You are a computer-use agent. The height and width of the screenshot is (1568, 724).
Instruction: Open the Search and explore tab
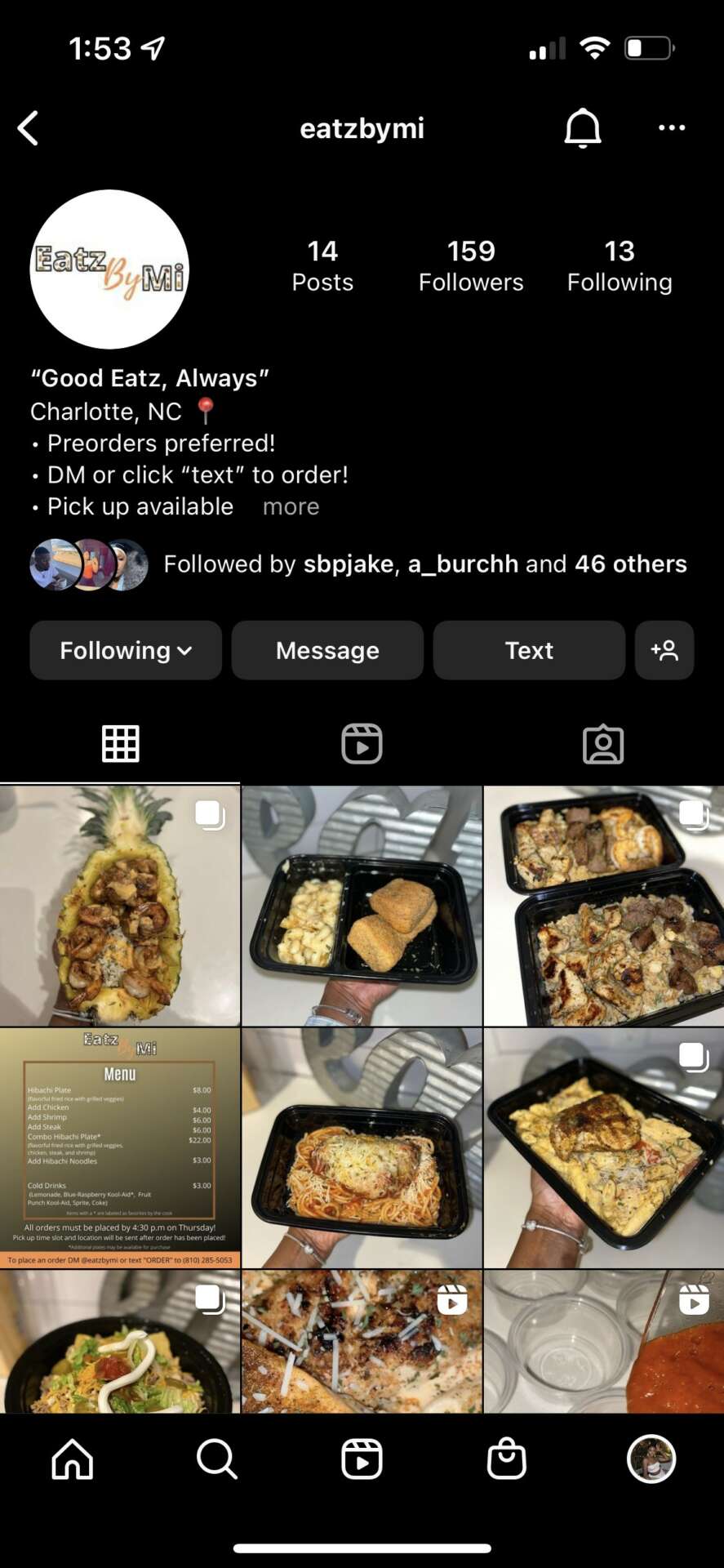(217, 1459)
